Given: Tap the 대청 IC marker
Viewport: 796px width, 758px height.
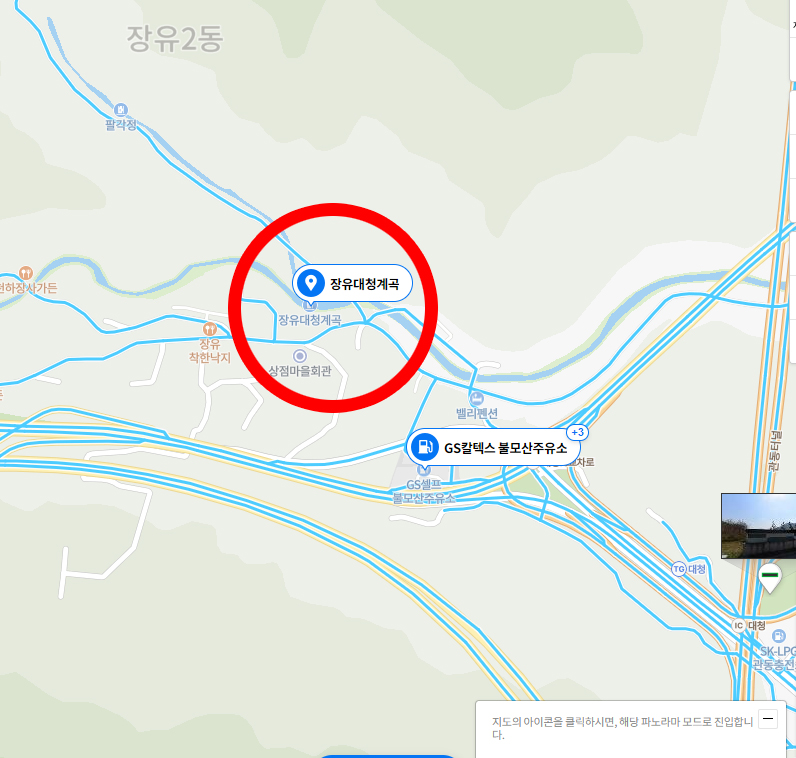Looking at the screenshot, I should coord(740,625).
